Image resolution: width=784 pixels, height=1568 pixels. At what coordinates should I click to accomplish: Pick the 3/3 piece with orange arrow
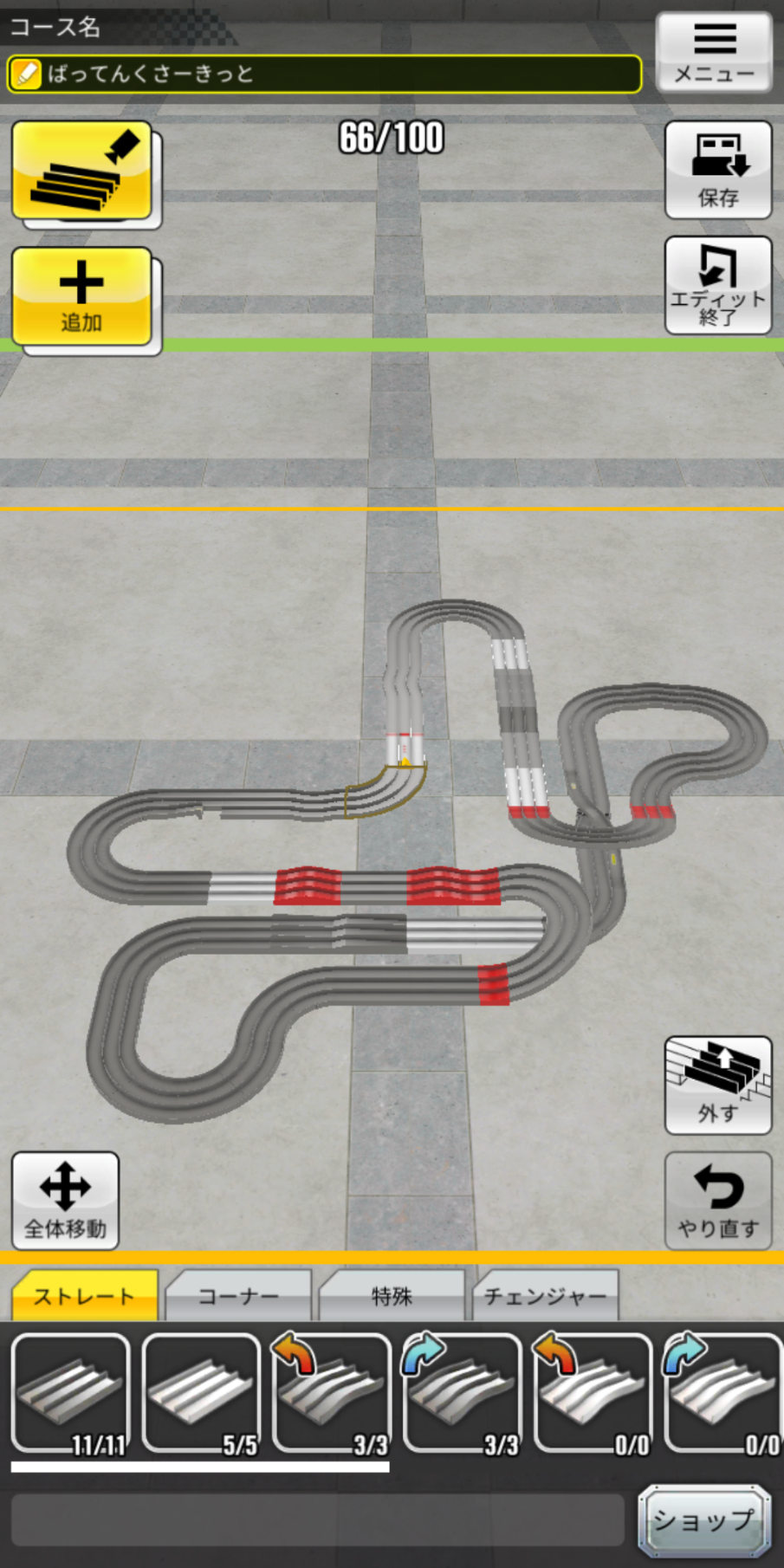(332, 1394)
